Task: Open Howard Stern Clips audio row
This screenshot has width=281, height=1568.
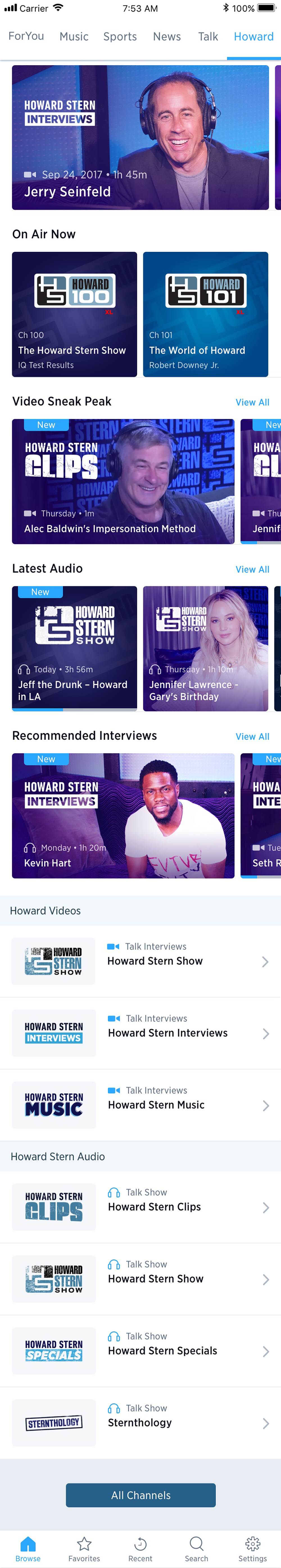Action: [x=140, y=1207]
